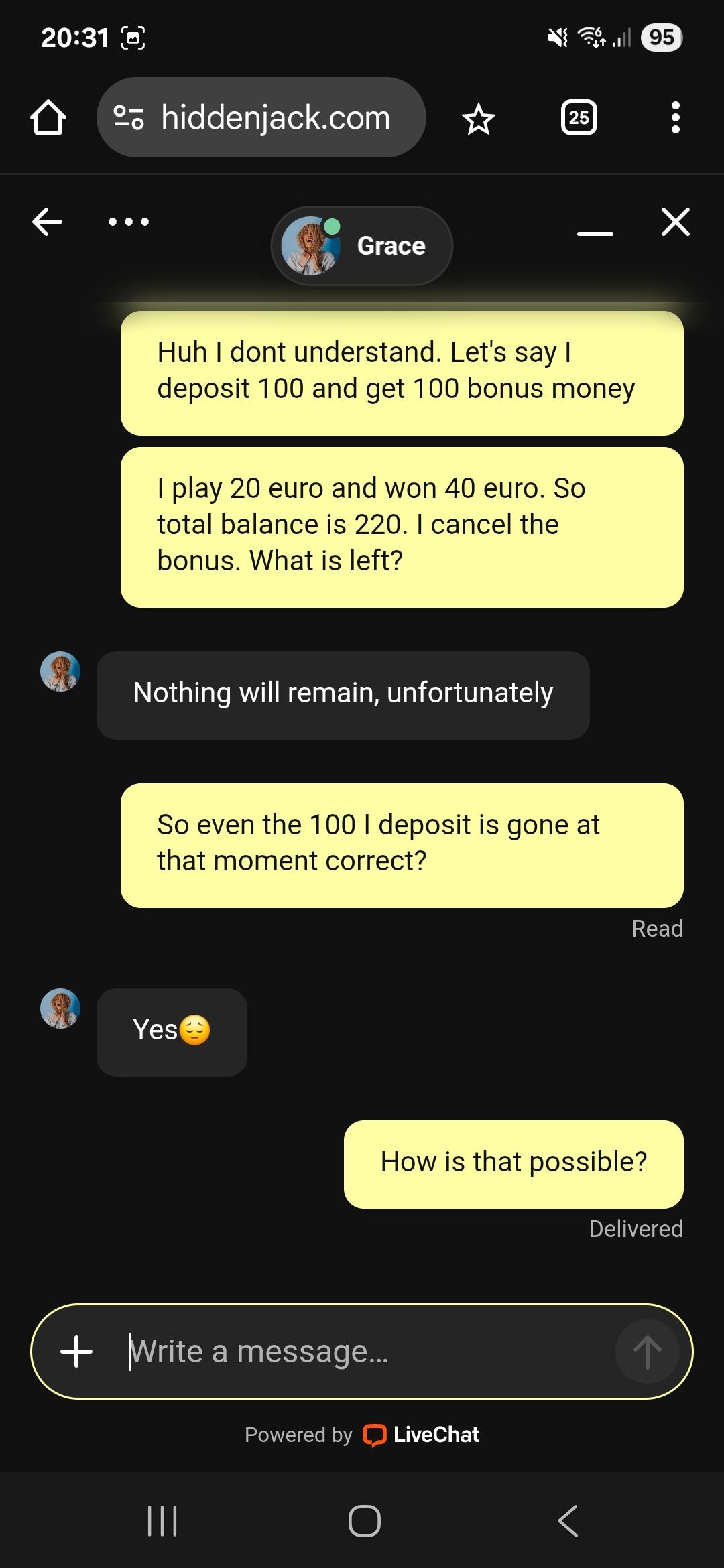Viewport: 724px width, 1568px height.
Task: Tap the plus icon to attach a file
Action: click(76, 1352)
